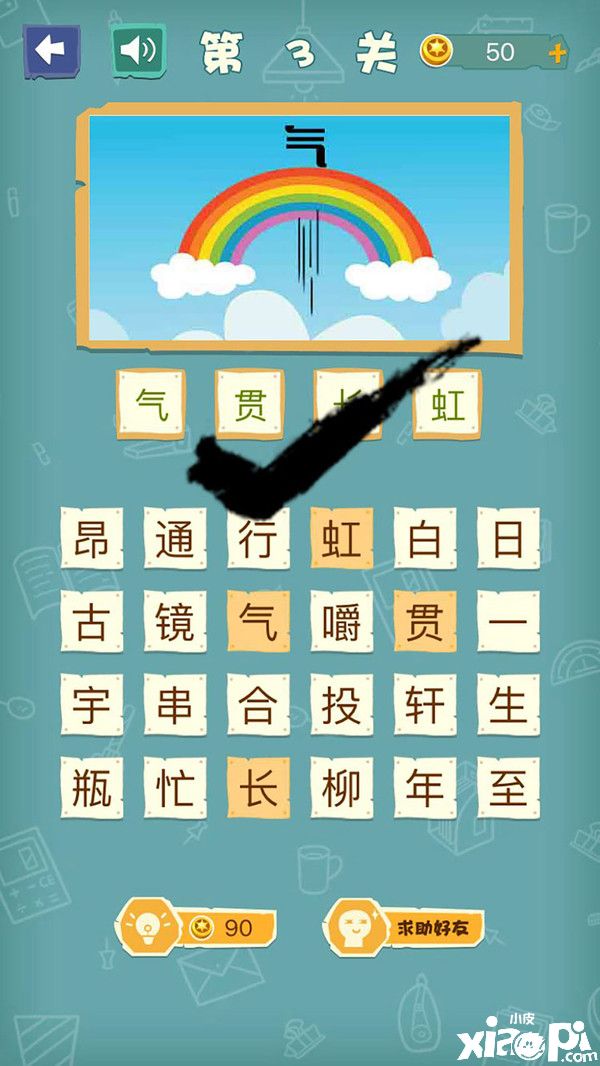The image size is (600, 1066).
Task: Choose the character 镜
Action: click(175, 622)
